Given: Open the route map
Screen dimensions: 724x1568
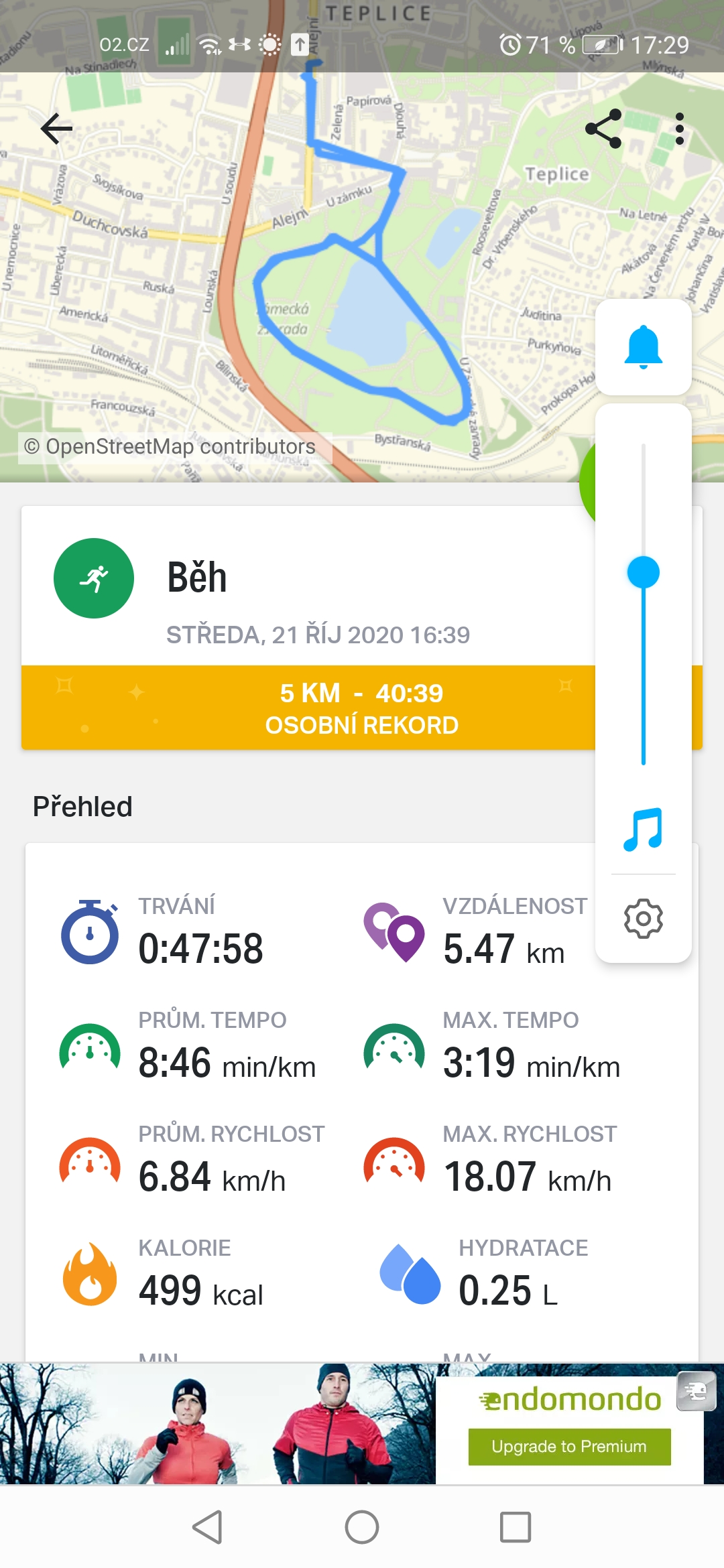Looking at the screenshot, I should click(x=295, y=268).
